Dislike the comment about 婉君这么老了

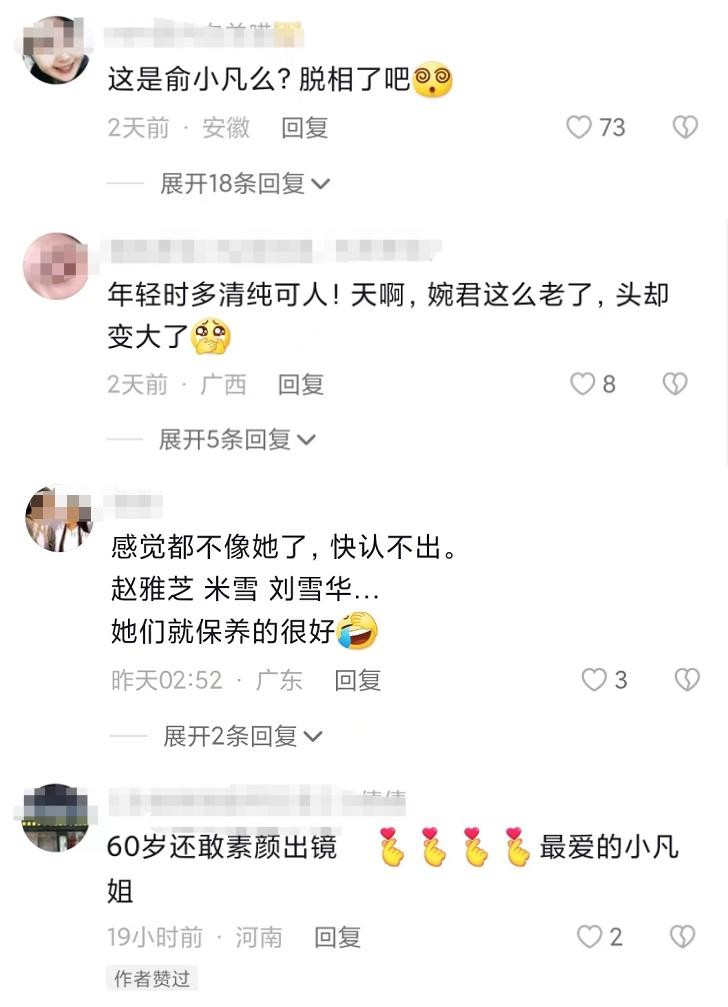[x=676, y=384]
